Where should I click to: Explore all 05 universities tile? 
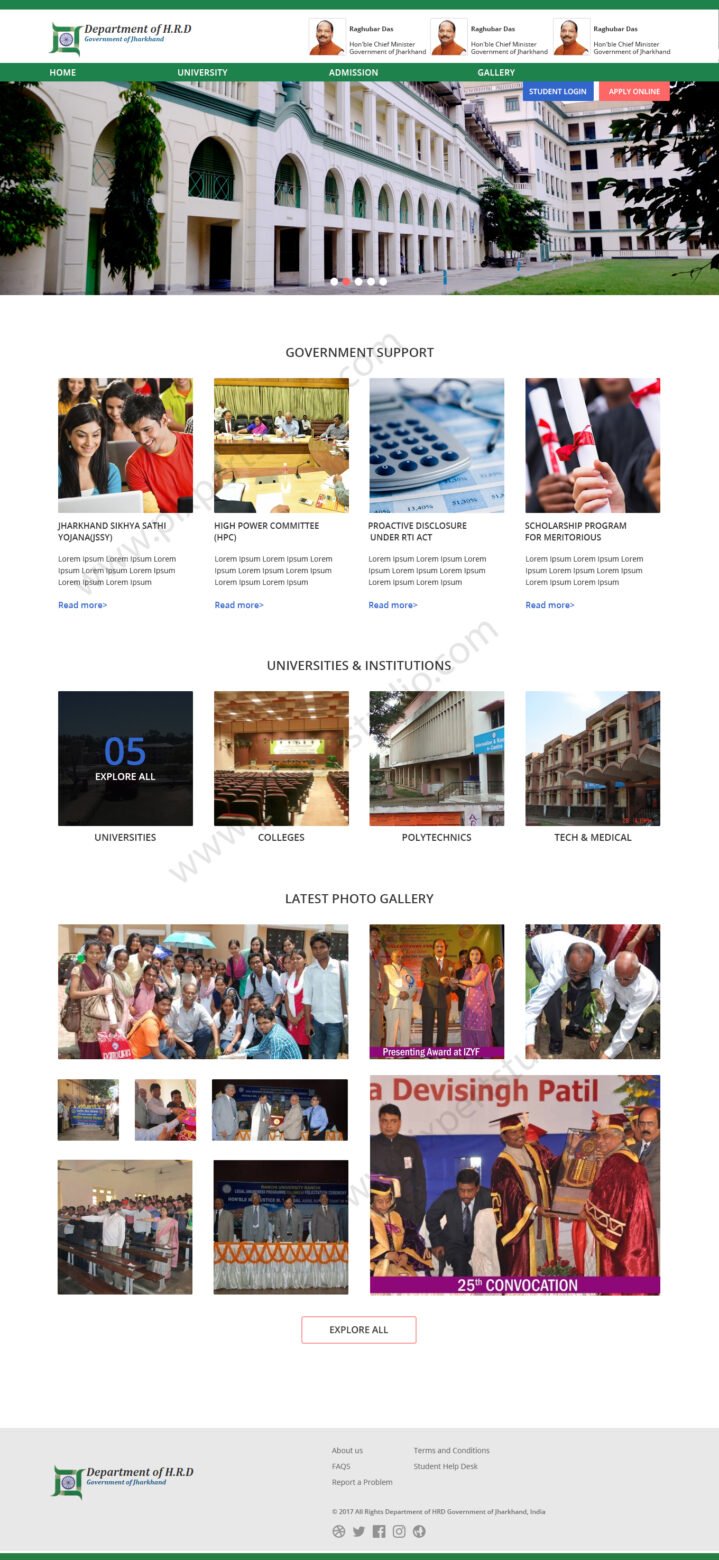click(125, 759)
